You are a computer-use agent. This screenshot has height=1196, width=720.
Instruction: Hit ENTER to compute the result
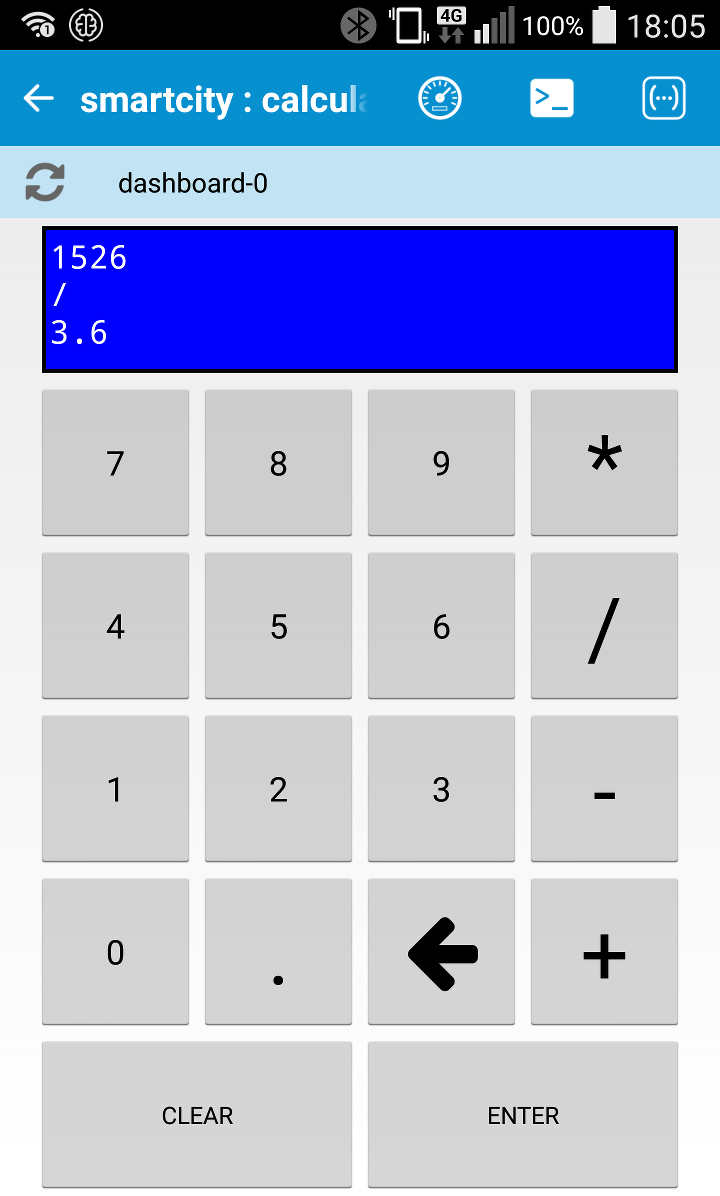click(x=522, y=1114)
